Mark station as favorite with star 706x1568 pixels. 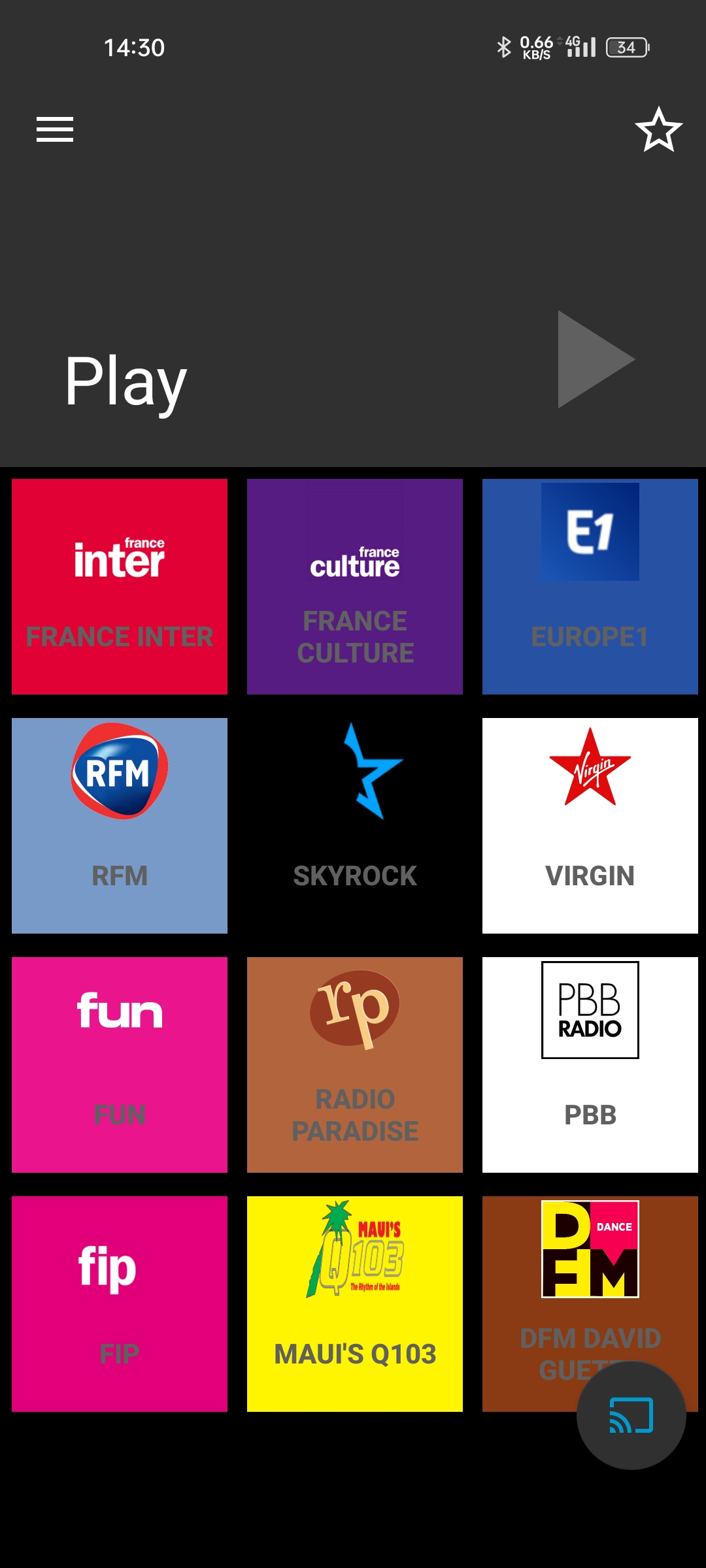[x=658, y=129]
